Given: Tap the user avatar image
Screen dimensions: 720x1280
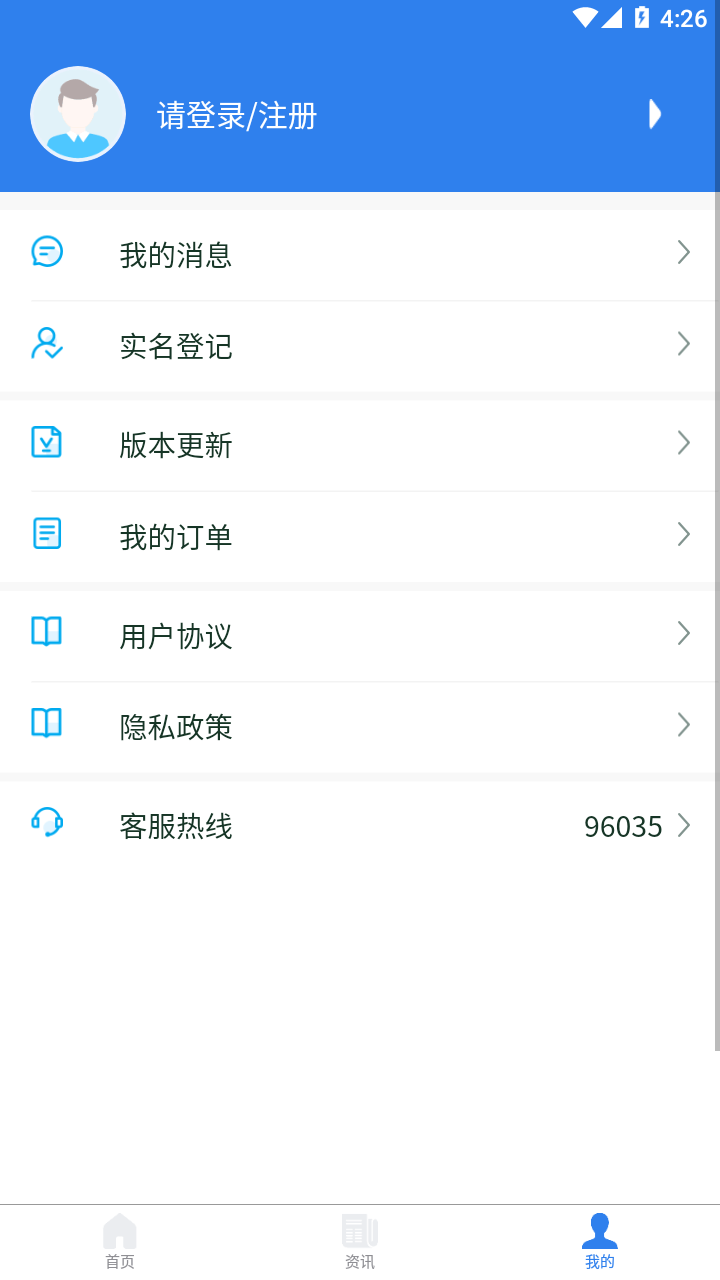Looking at the screenshot, I should [78, 113].
